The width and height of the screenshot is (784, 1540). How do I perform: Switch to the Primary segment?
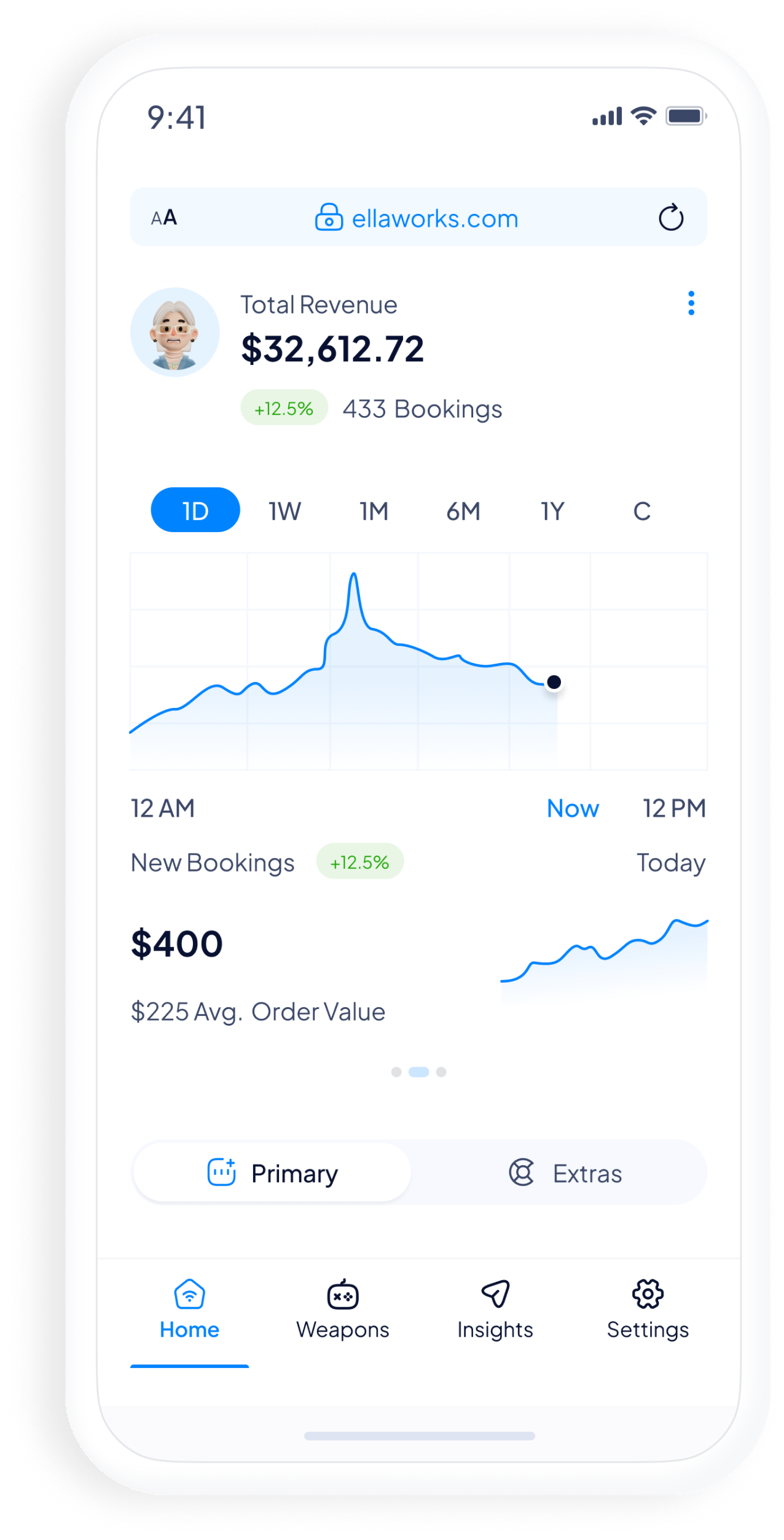273,1173
